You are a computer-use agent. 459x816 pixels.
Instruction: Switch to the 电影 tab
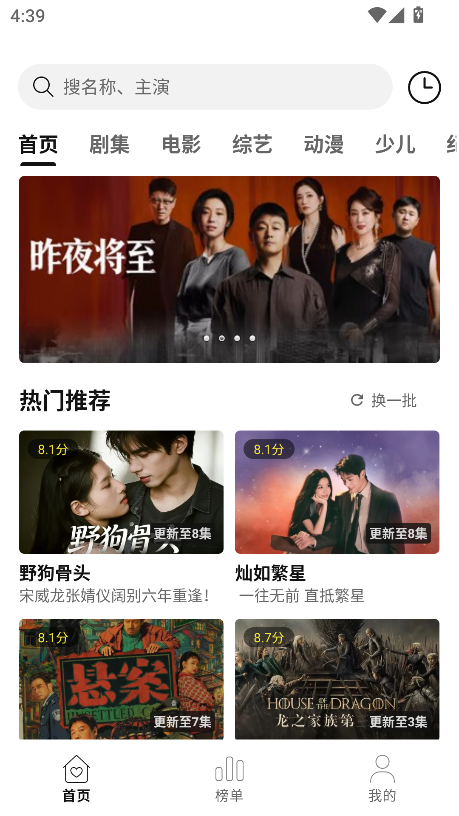tap(181, 144)
